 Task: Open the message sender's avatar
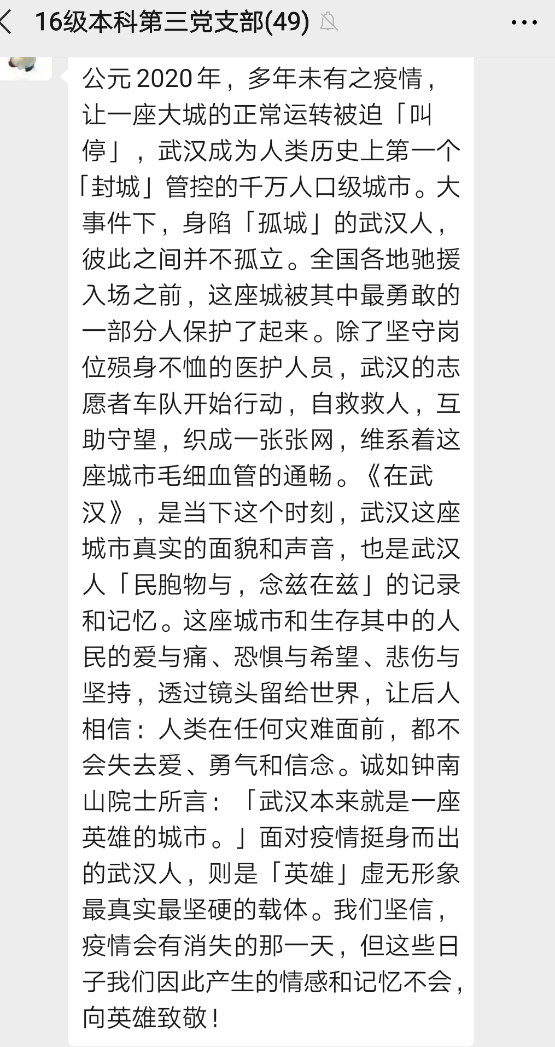point(26,67)
